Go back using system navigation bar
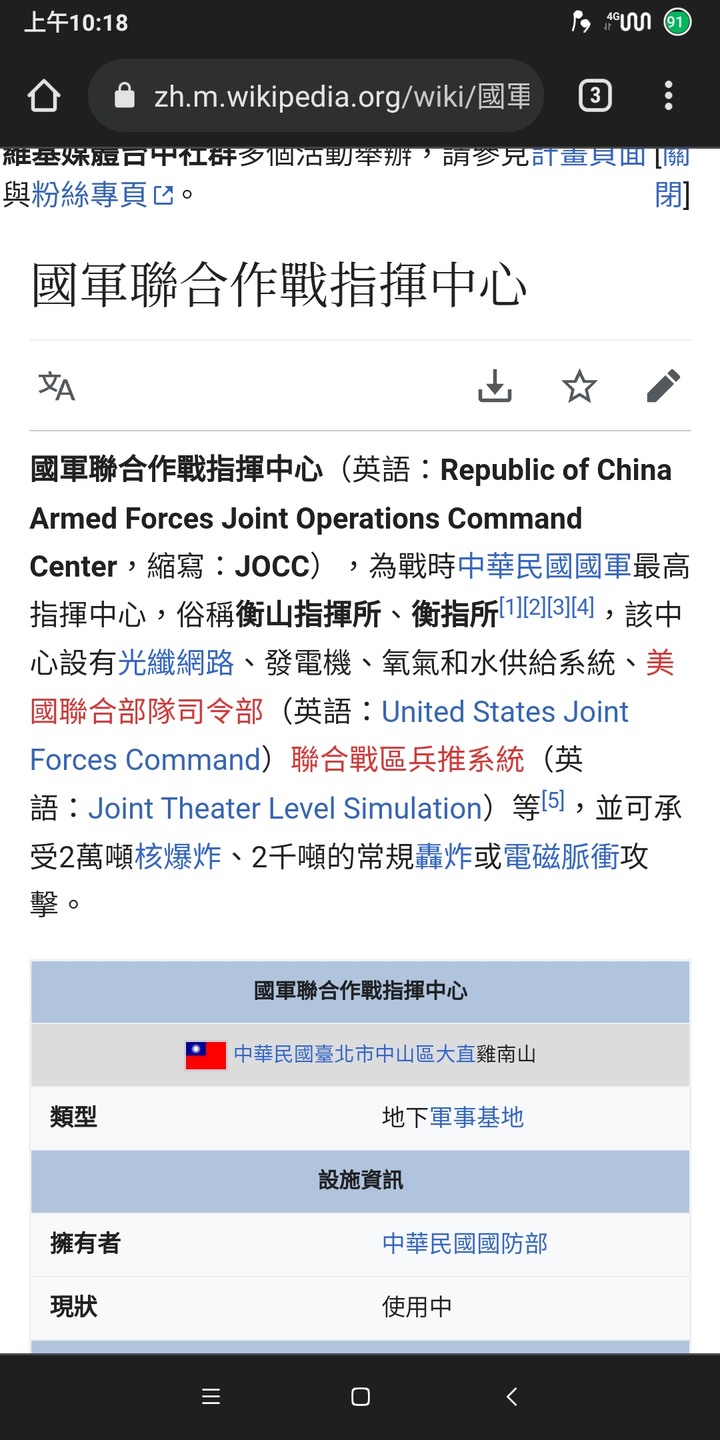This screenshot has width=720, height=1440. [511, 1397]
